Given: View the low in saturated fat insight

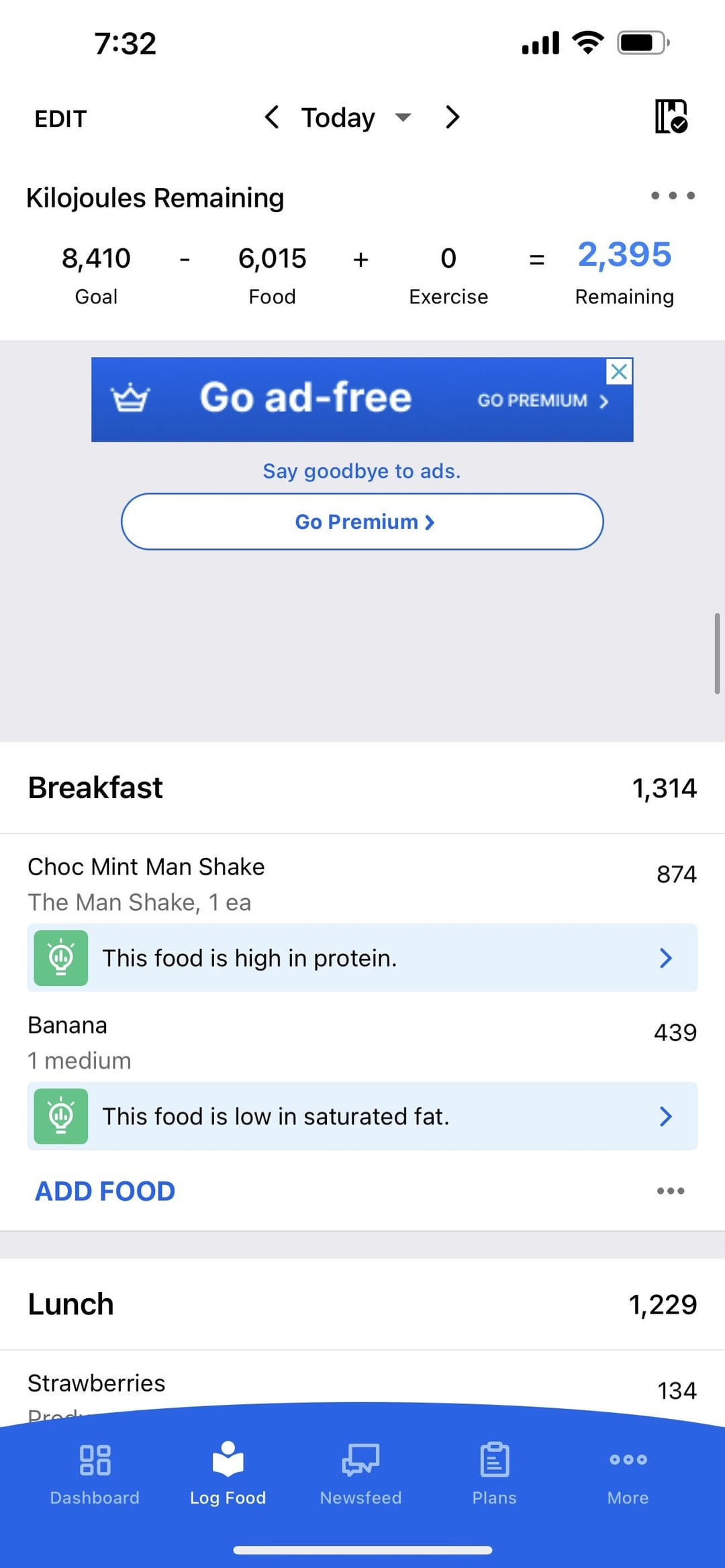Looking at the screenshot, I should pos(362,1116).
